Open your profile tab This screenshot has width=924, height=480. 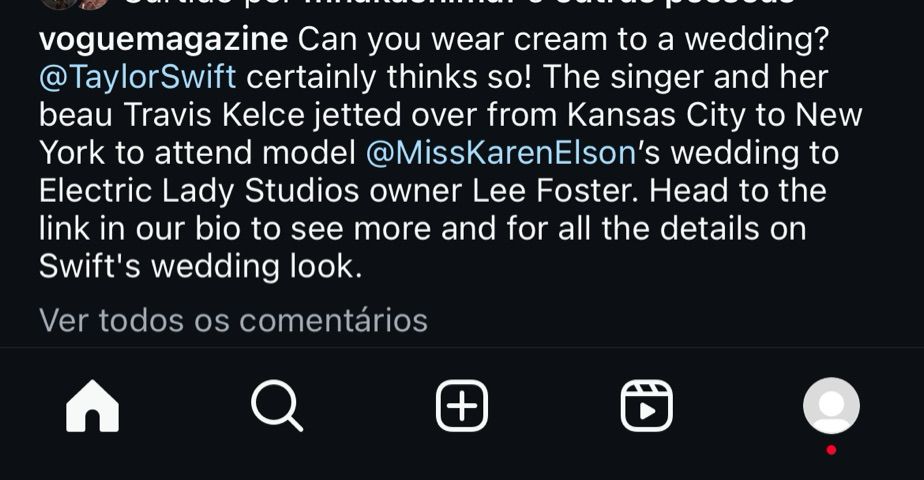click(x=831, y=406)
